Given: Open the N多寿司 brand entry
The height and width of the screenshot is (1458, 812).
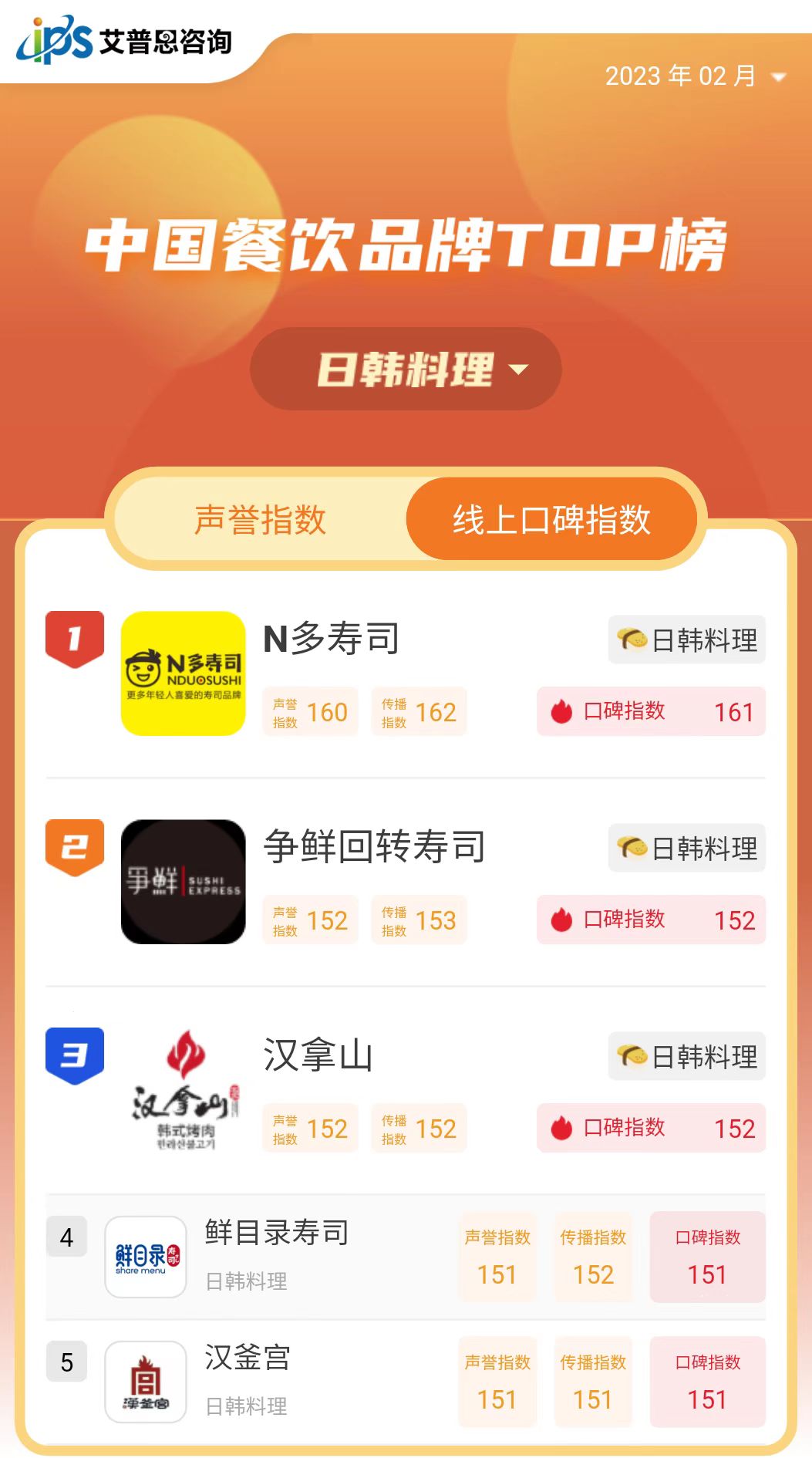Looking at the screenshot, I should tap(406, 673).
